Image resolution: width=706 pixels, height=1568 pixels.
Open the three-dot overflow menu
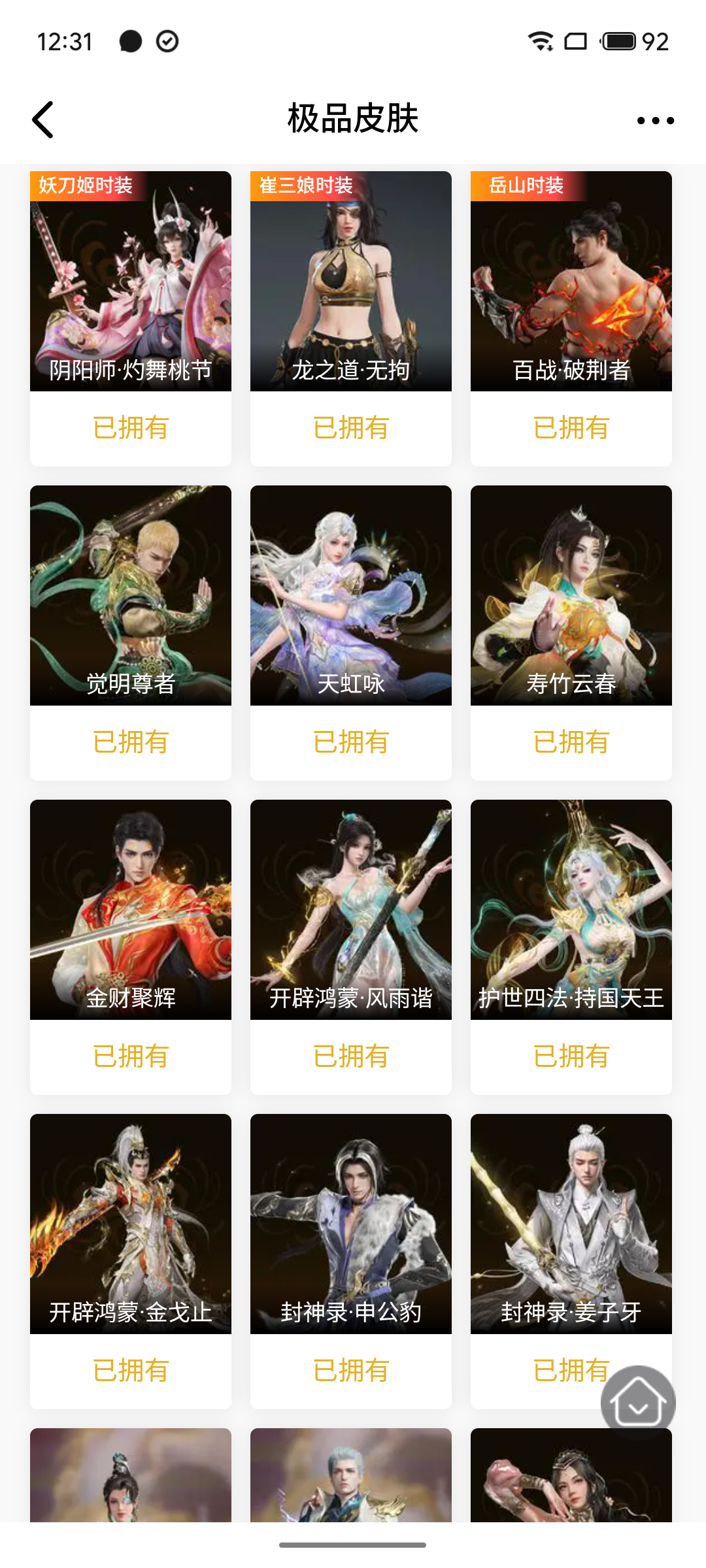tap(655, 120)
